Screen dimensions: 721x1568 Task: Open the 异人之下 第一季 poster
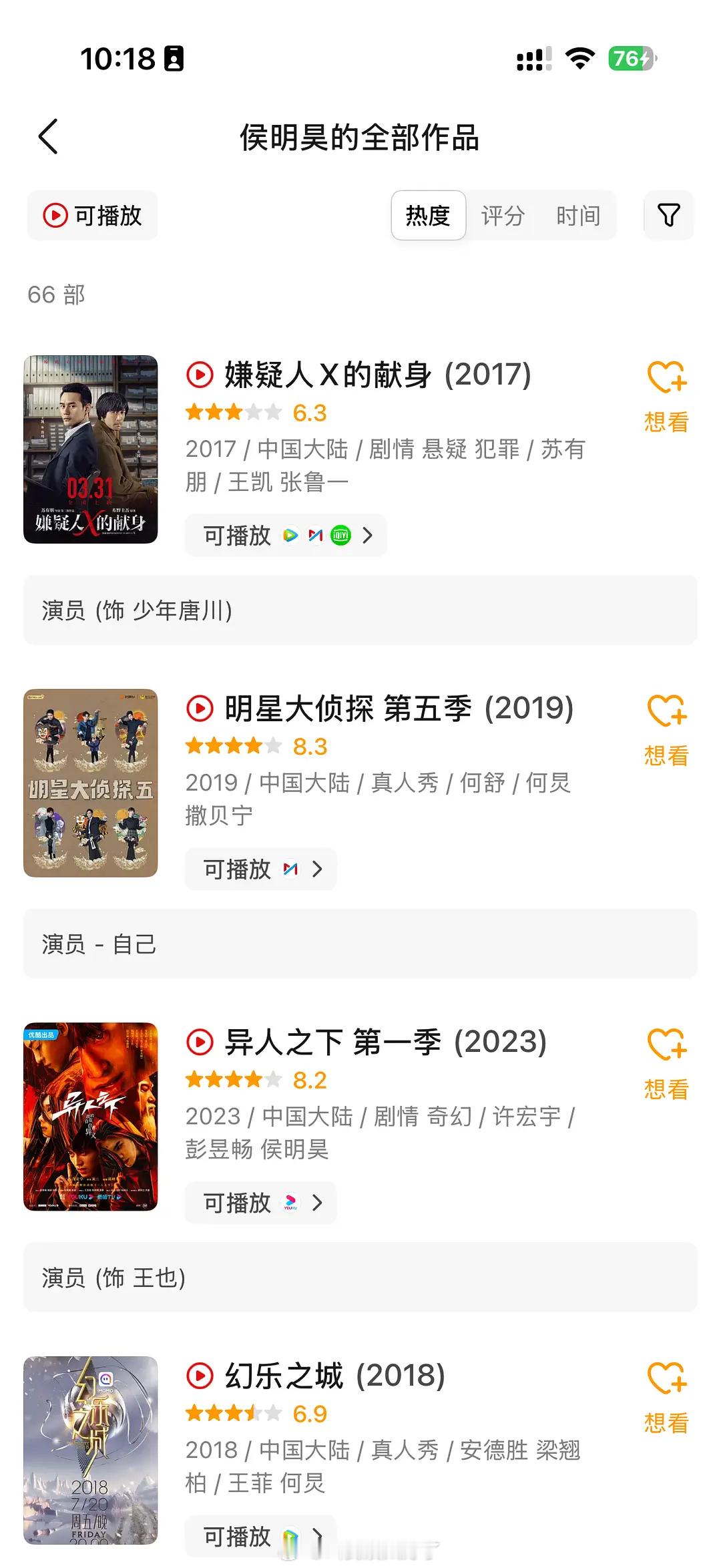[x=91, y=1117]
